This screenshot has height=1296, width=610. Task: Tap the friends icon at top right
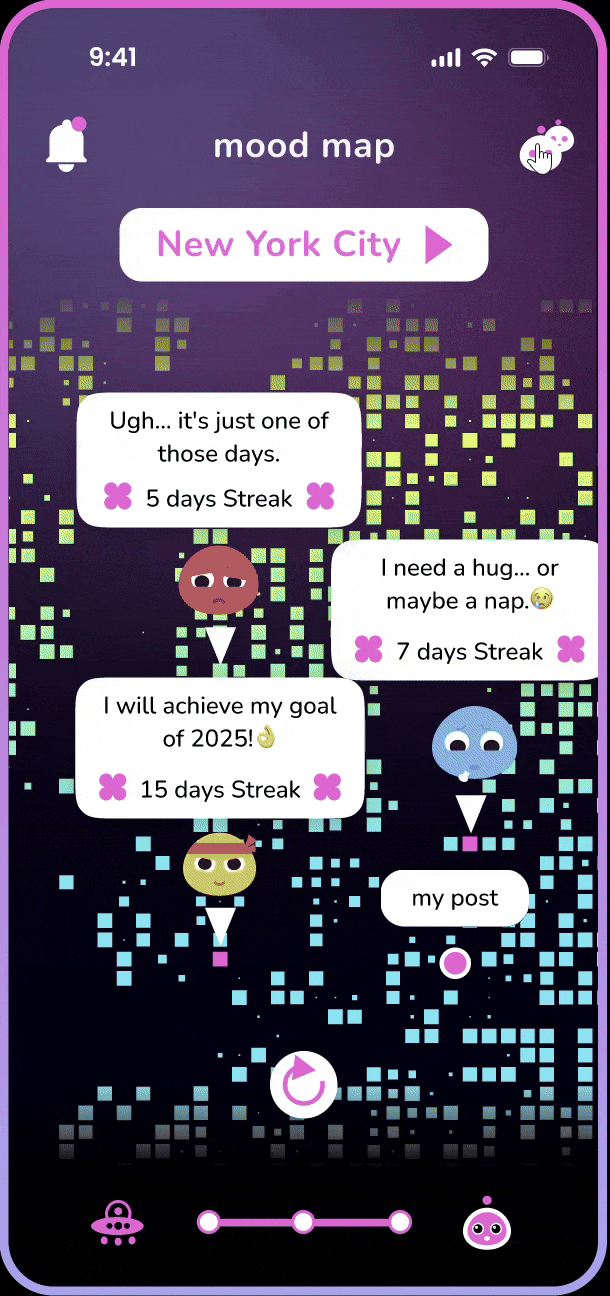point(546,148)
